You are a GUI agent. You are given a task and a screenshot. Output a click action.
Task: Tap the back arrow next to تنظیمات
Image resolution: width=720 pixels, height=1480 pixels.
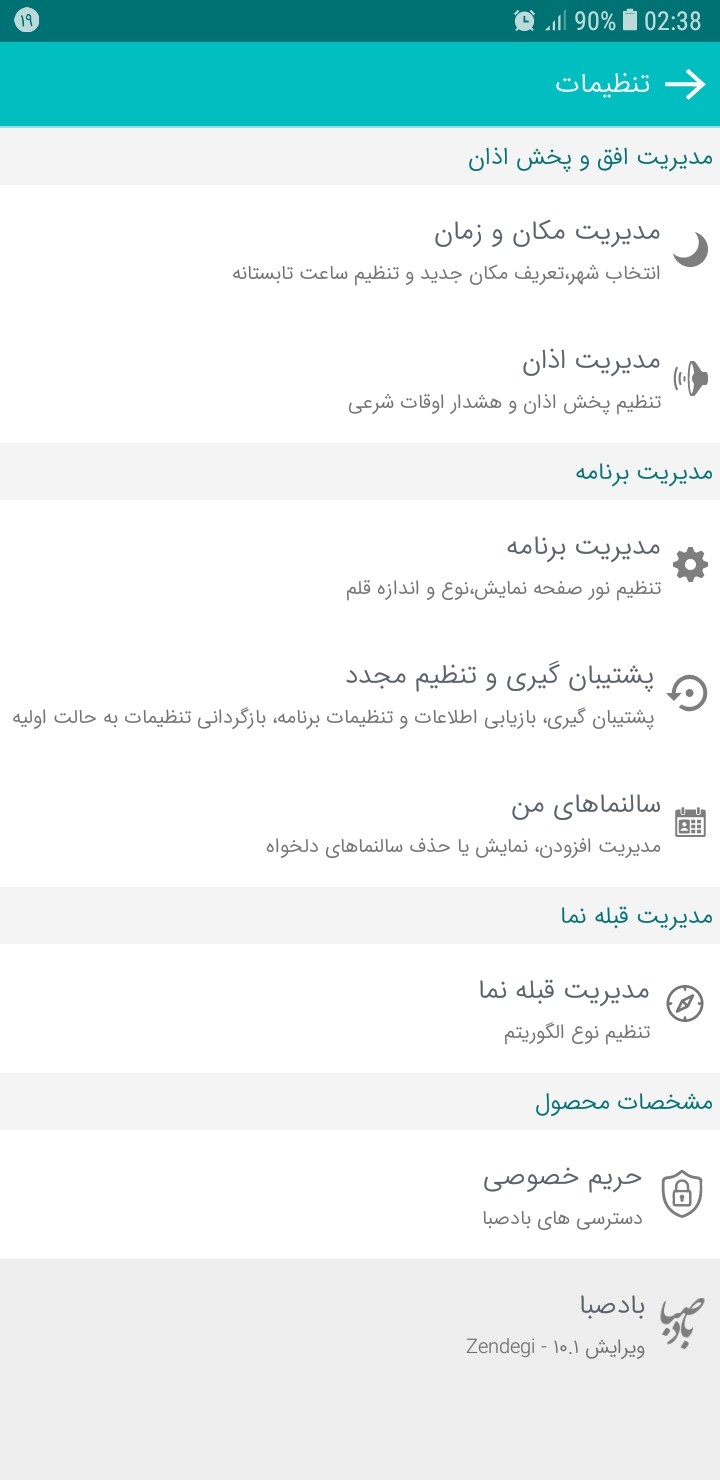pos(686,84)
